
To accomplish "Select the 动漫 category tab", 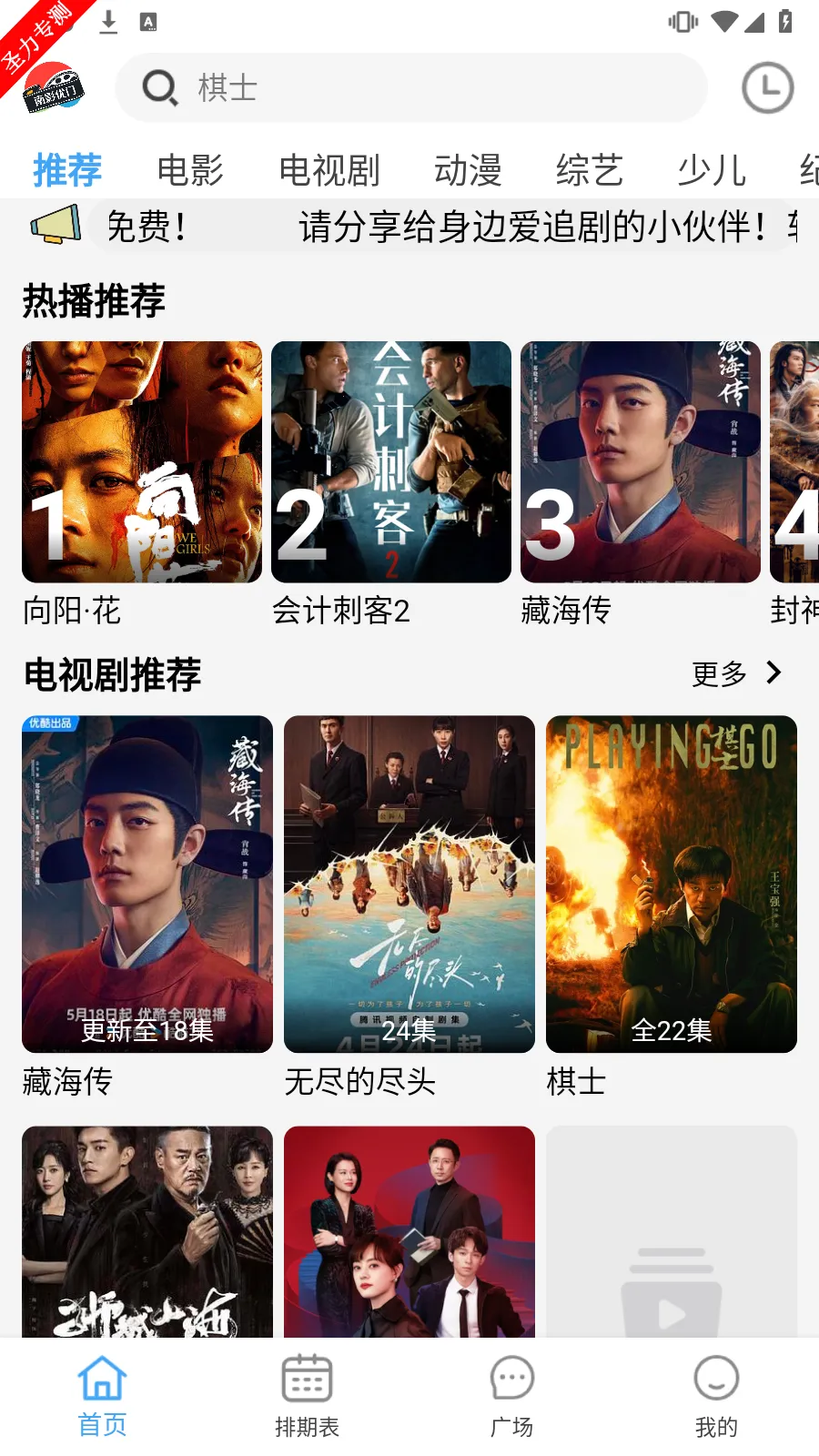I will (x=468, y=170).
